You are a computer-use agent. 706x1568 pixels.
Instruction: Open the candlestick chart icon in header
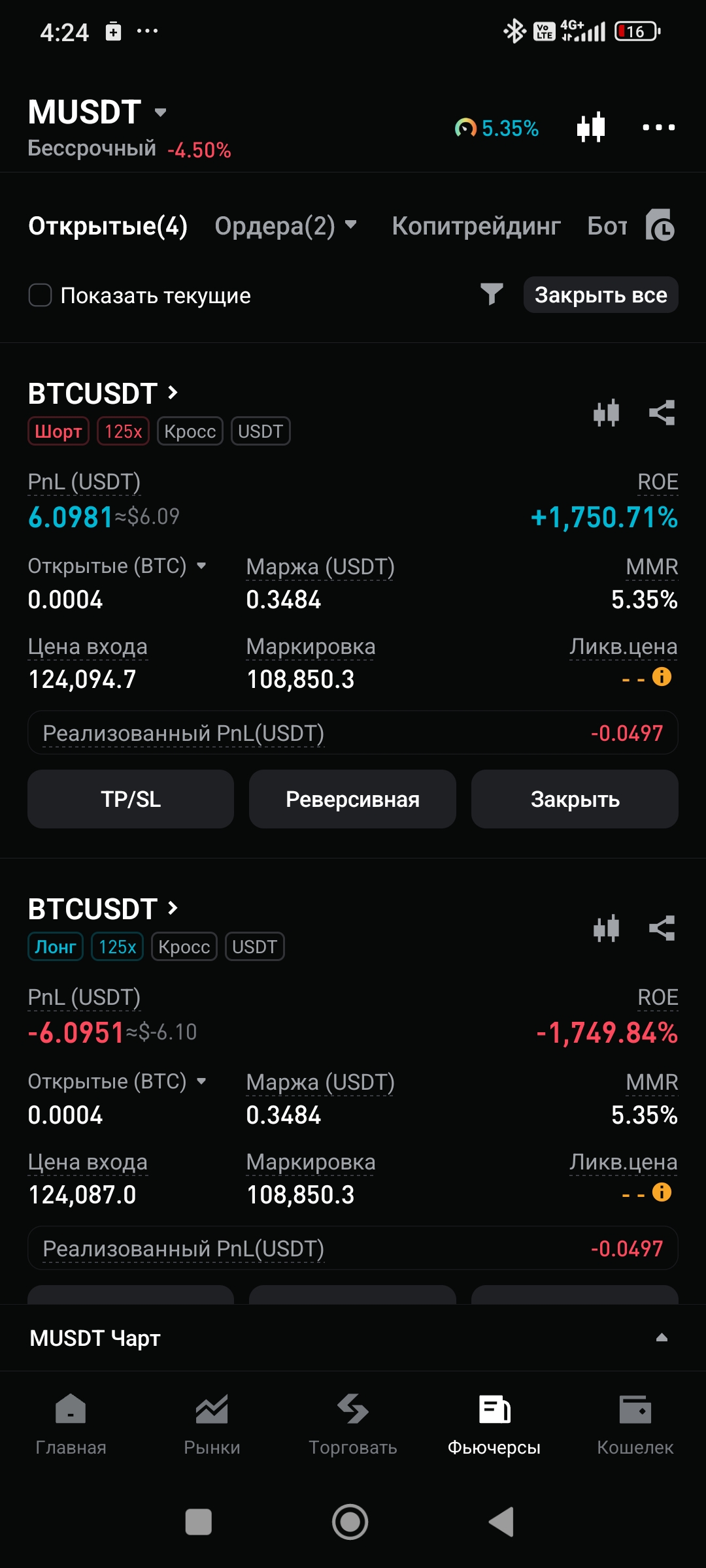(x=591, y=127)
